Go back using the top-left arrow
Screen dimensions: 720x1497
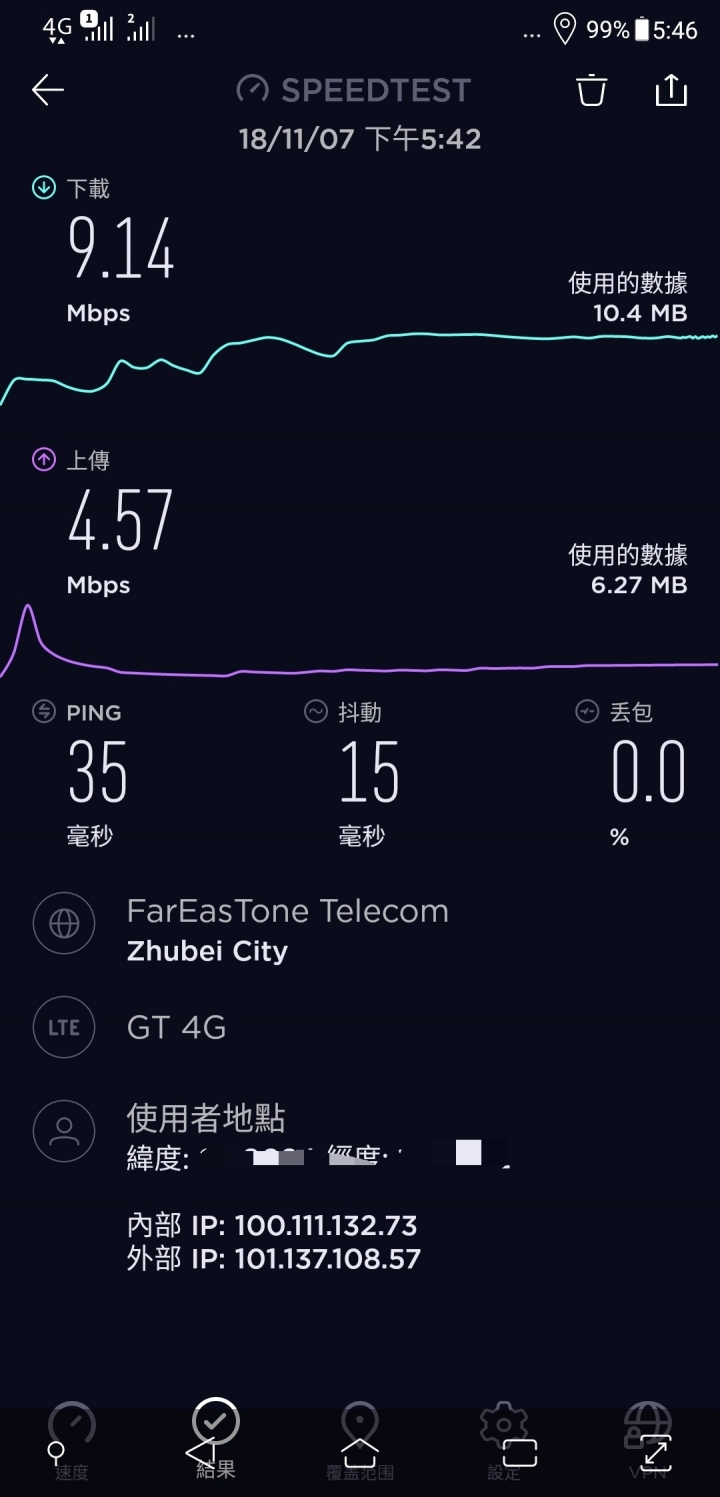point(47,90)
